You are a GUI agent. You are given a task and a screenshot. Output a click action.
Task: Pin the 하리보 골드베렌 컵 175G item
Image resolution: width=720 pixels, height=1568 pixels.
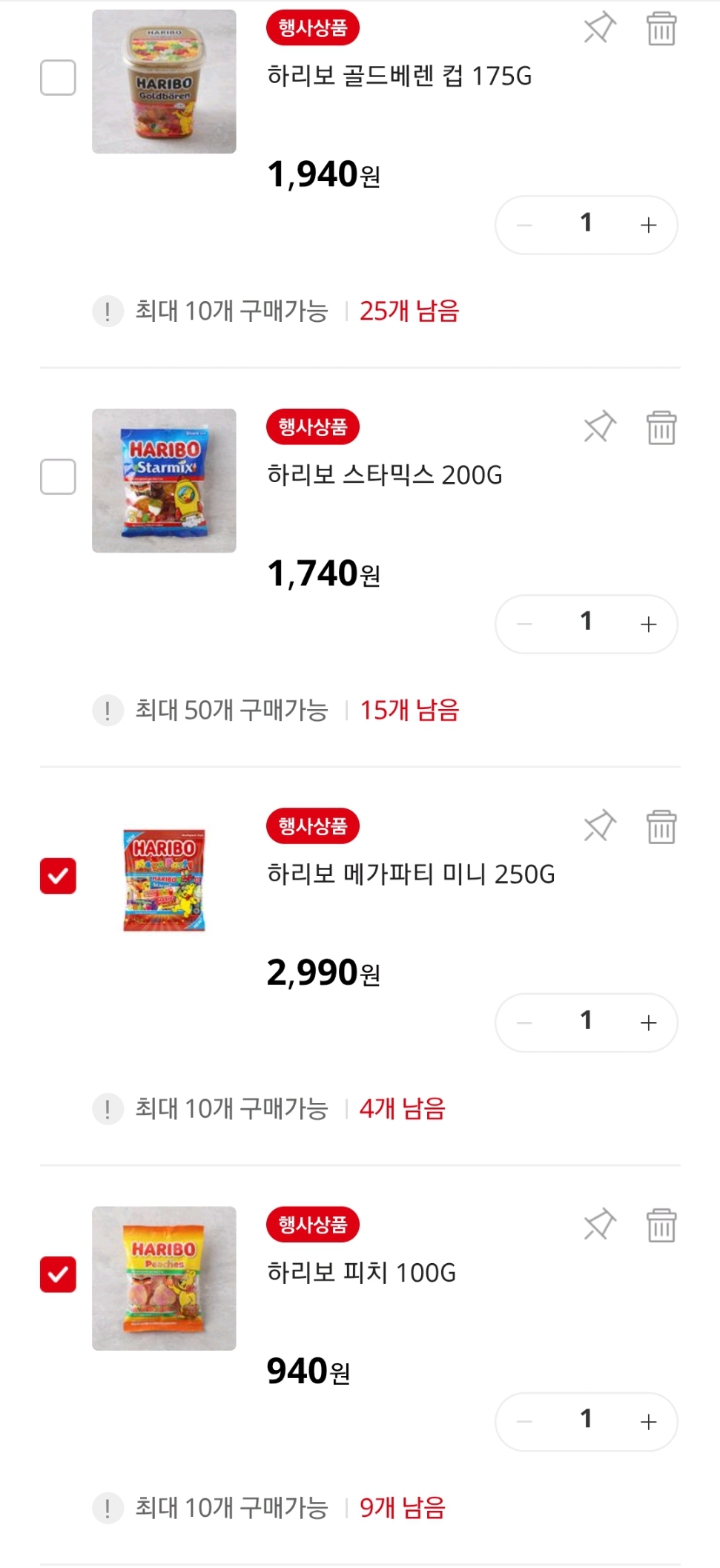pos(599,28)
